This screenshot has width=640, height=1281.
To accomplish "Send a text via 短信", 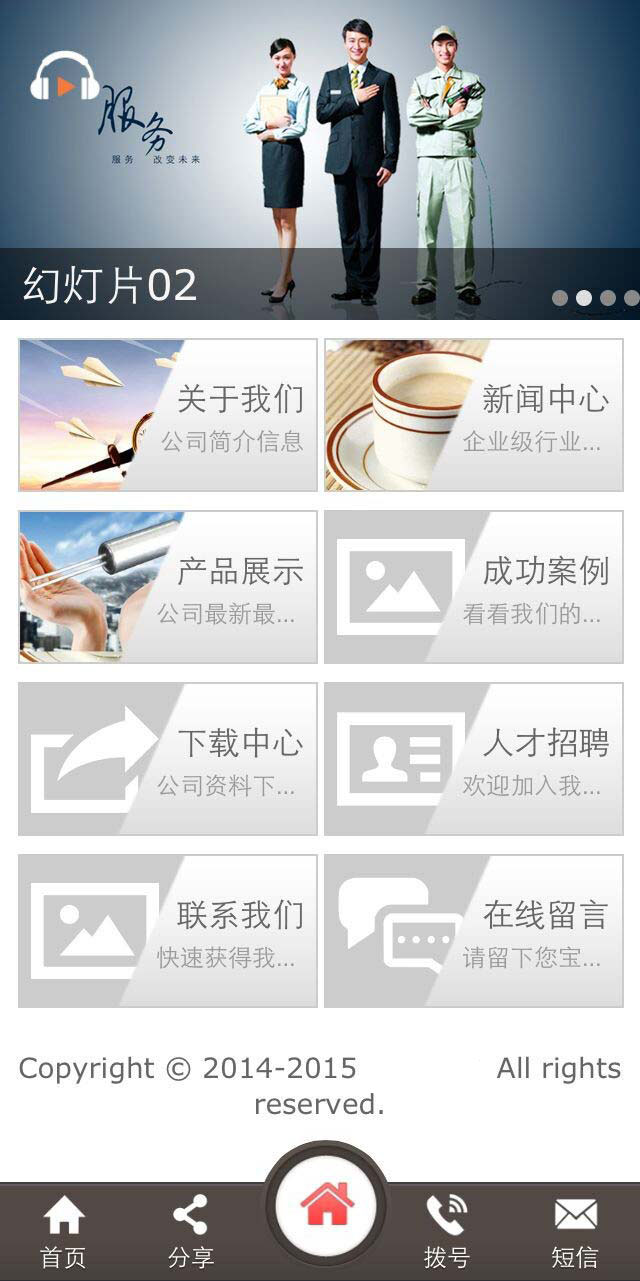I will coord(575,1232).
